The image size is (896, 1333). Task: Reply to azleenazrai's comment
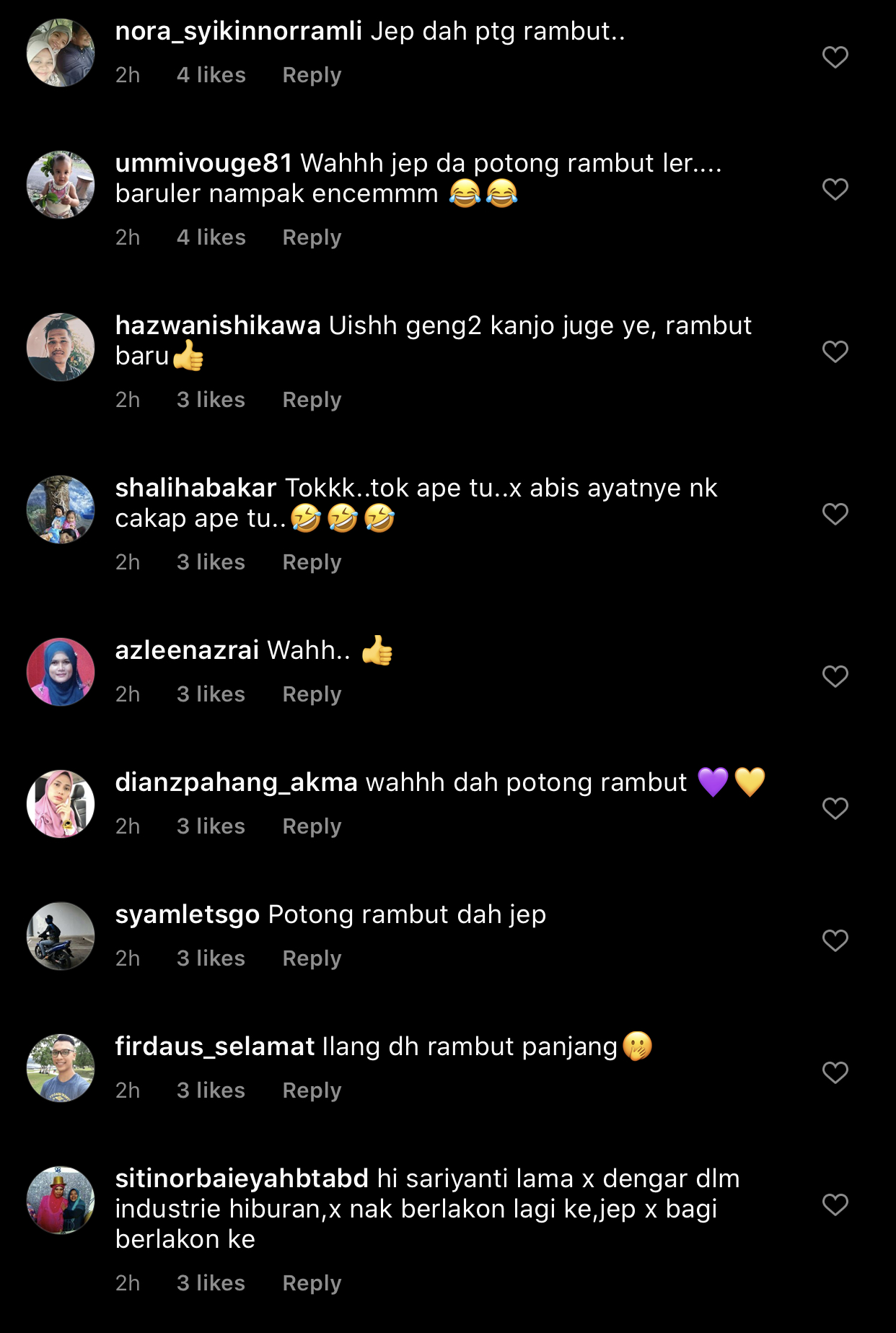coord(312,694)
